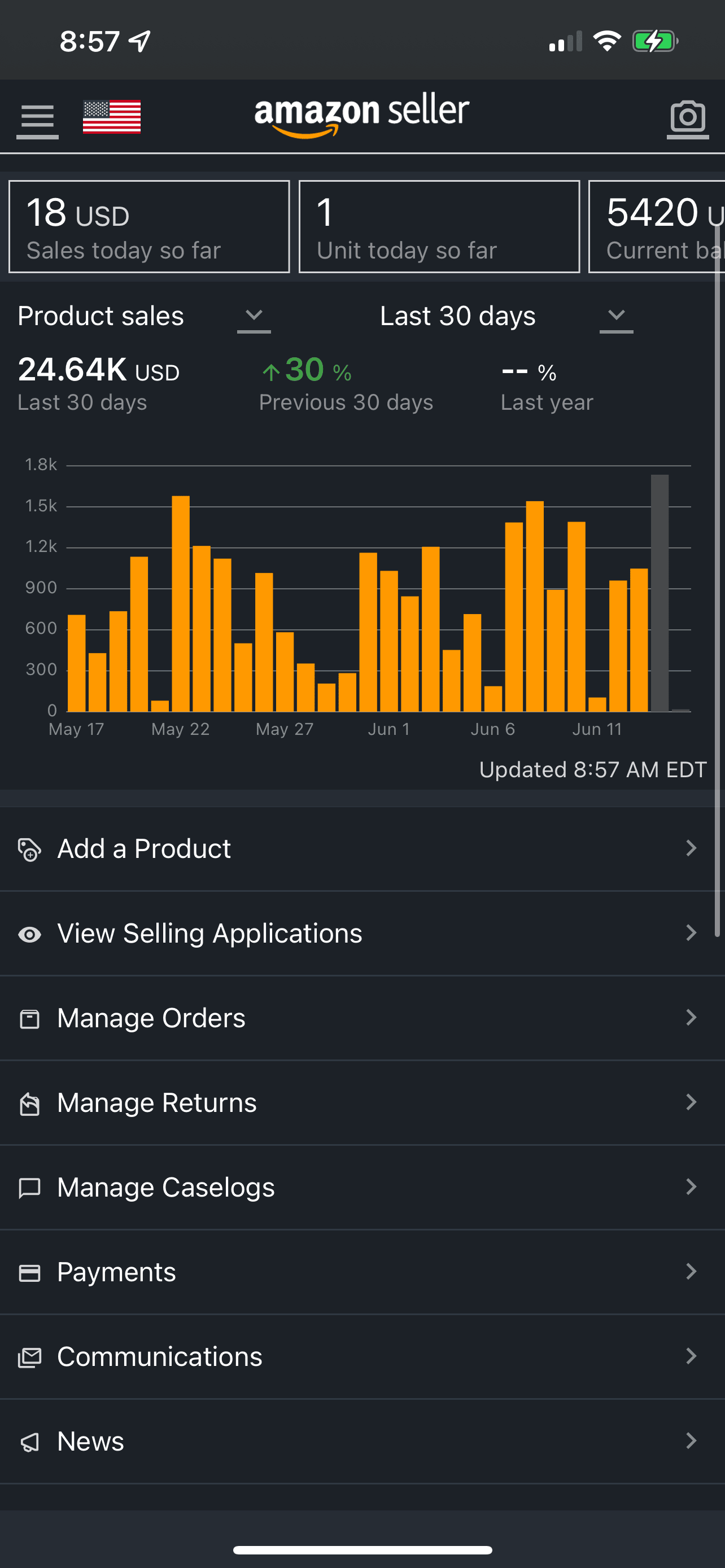Go to View Selling Applications
Viewport: 725px width, 1568px height.
(x=362, y=933)
